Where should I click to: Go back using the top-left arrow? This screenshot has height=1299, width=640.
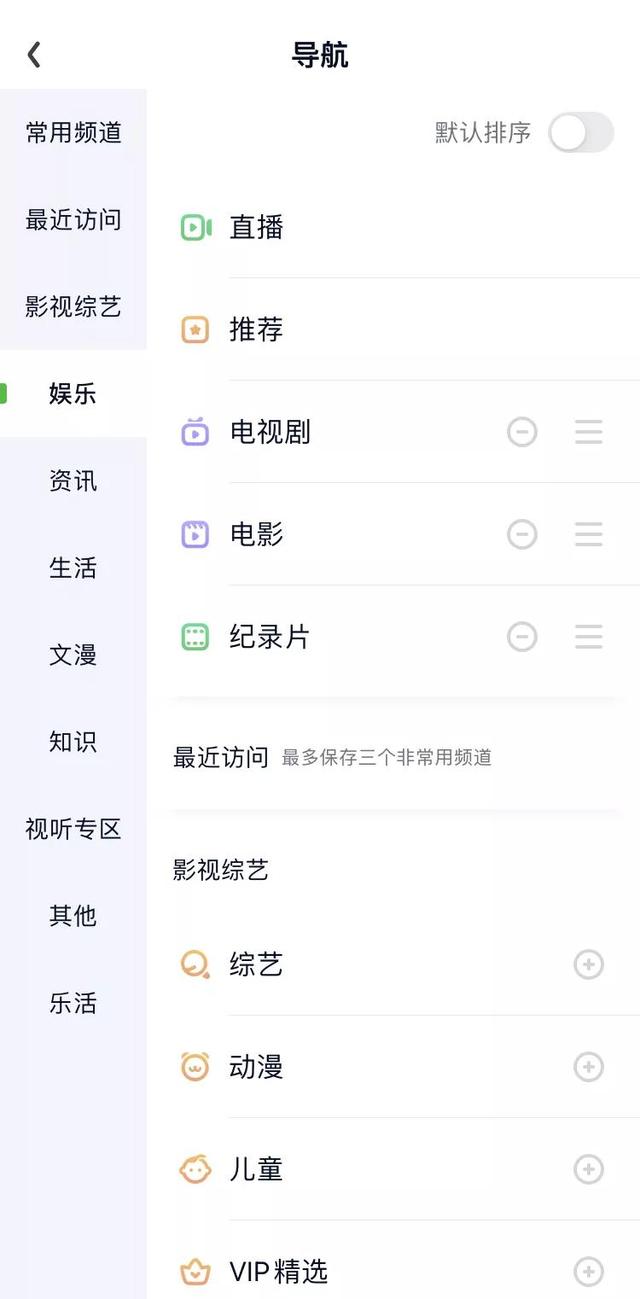34,54
